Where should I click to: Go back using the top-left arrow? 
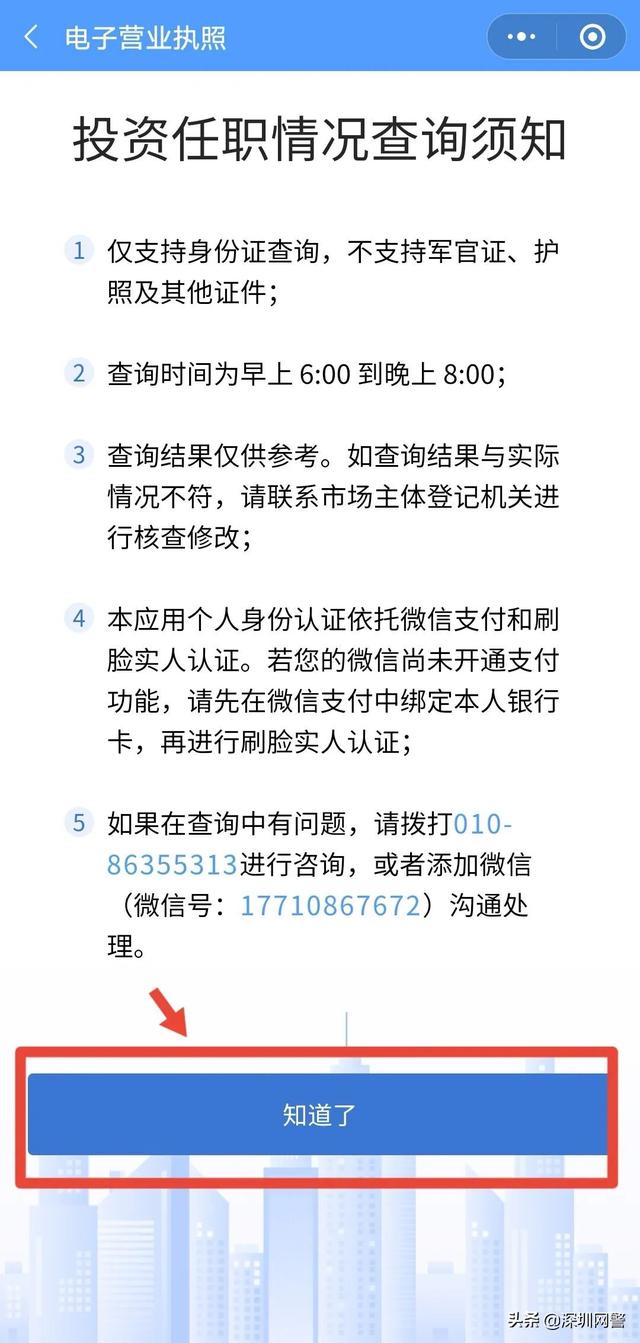[31, 38]
